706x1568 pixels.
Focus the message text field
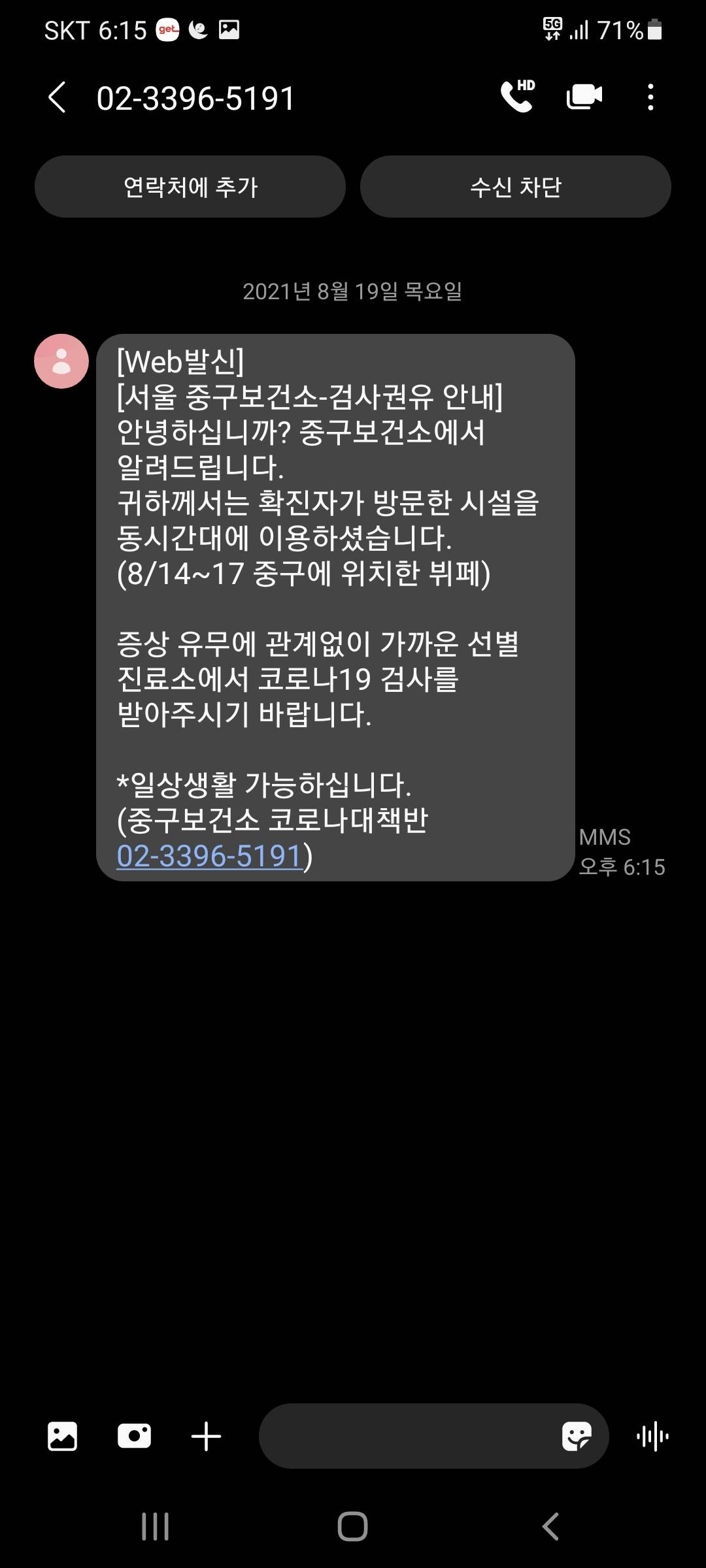pyautogui.click(x=405, y=1437)
